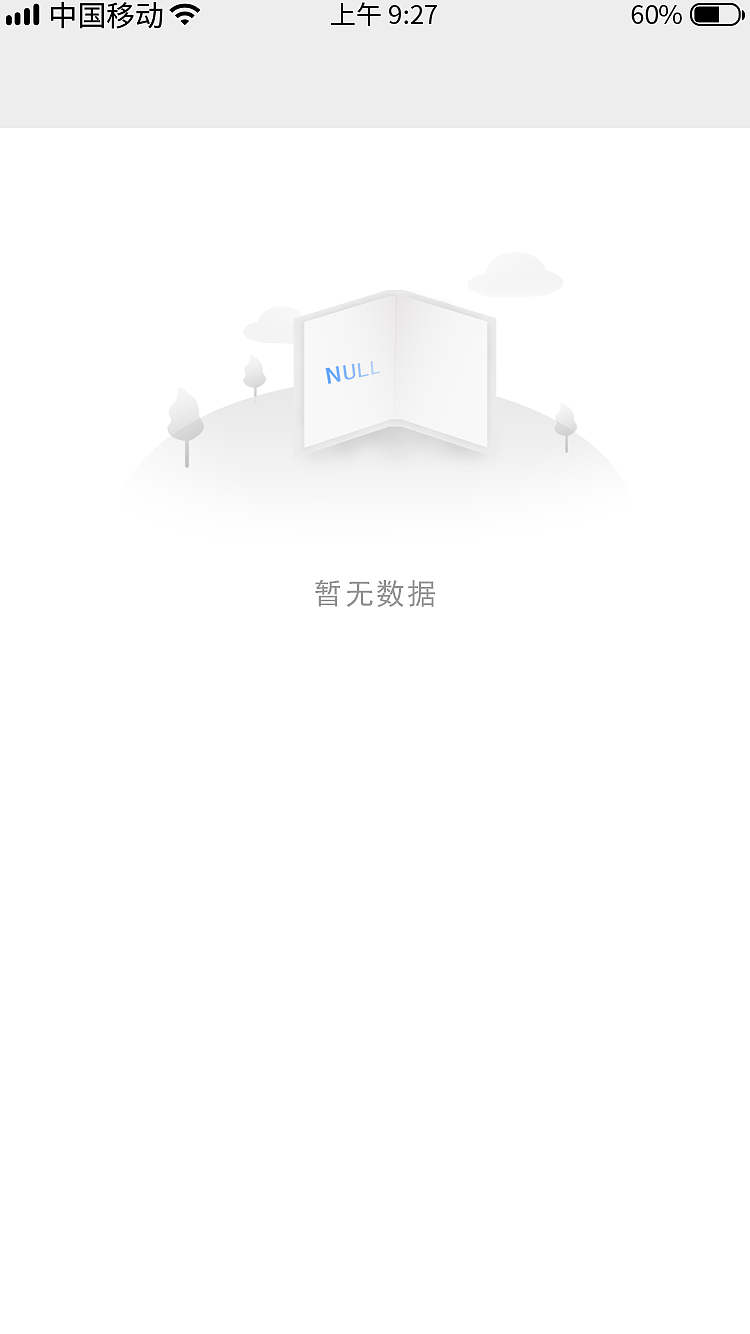Viewport: 750px width, 1334px height.
Task: Toggle the small bush near the book's left edge
Action: pos(254,374)
